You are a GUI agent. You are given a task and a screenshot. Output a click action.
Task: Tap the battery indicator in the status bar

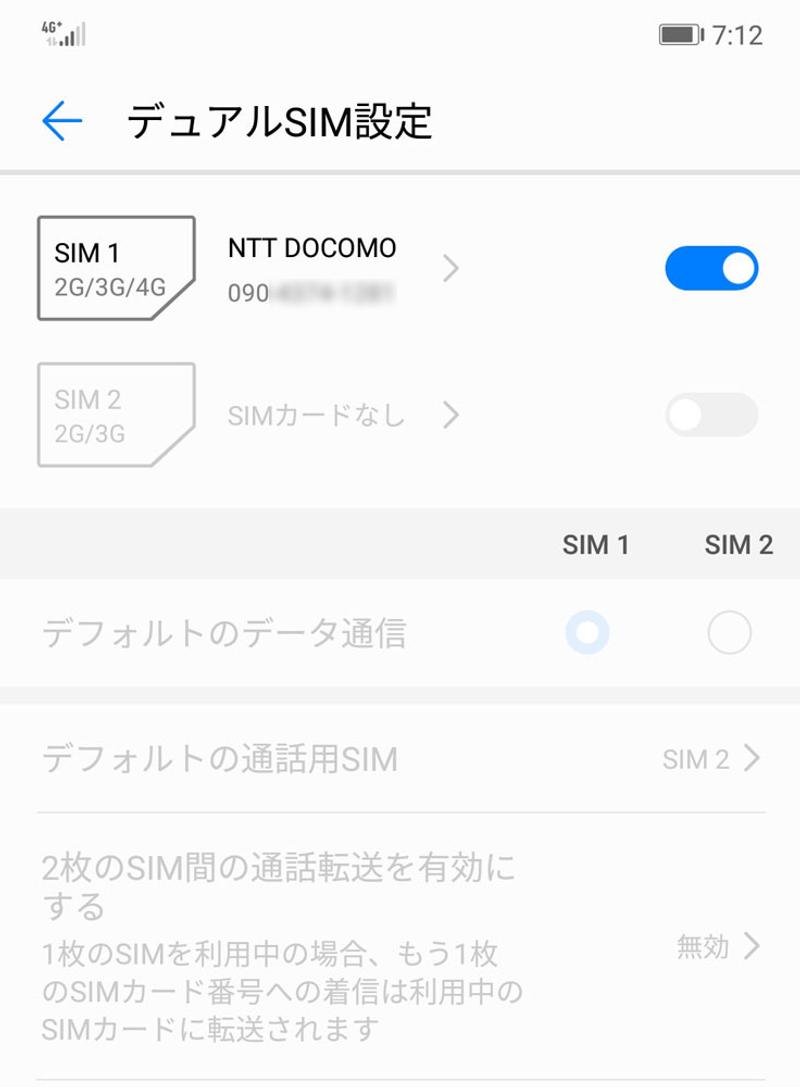point(677,31)
